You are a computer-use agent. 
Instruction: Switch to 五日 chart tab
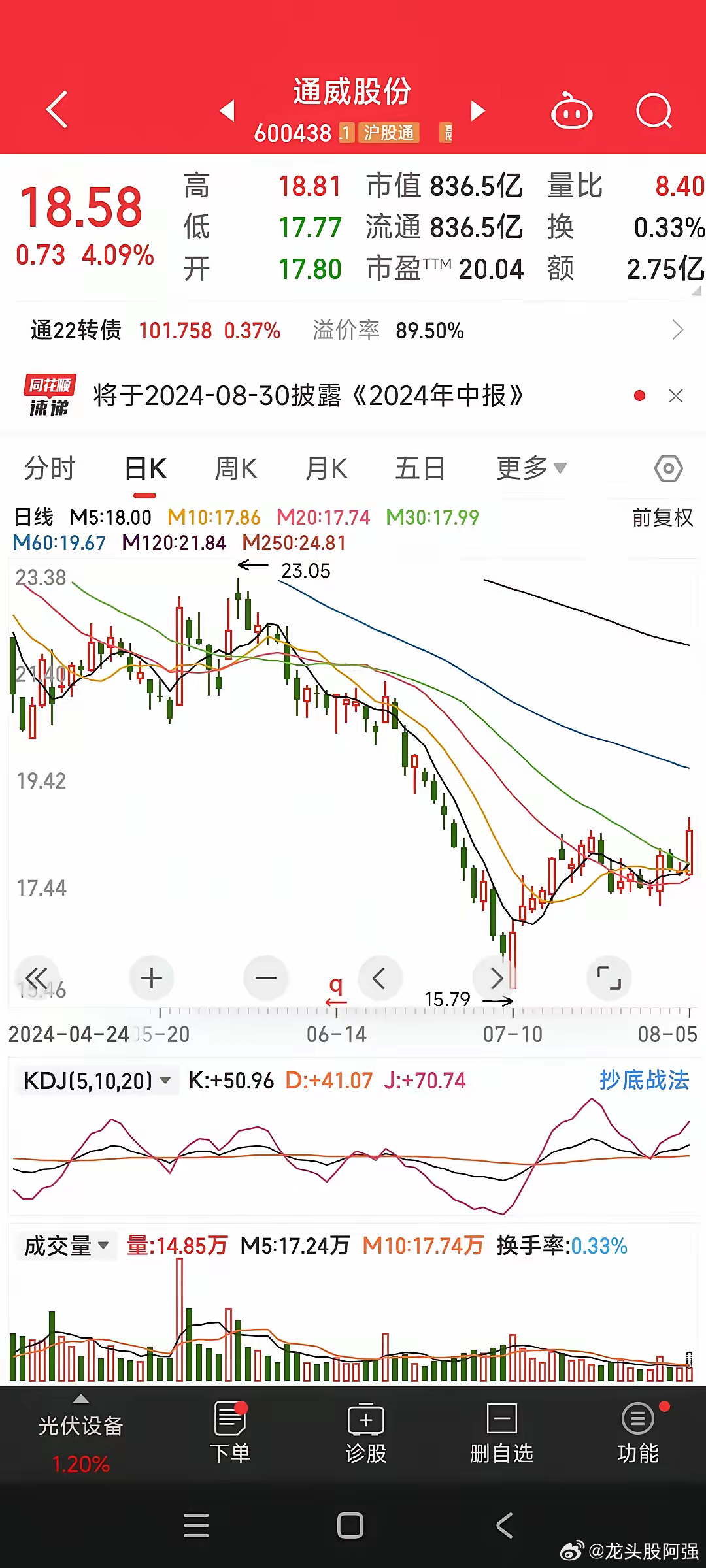[420, 468]
